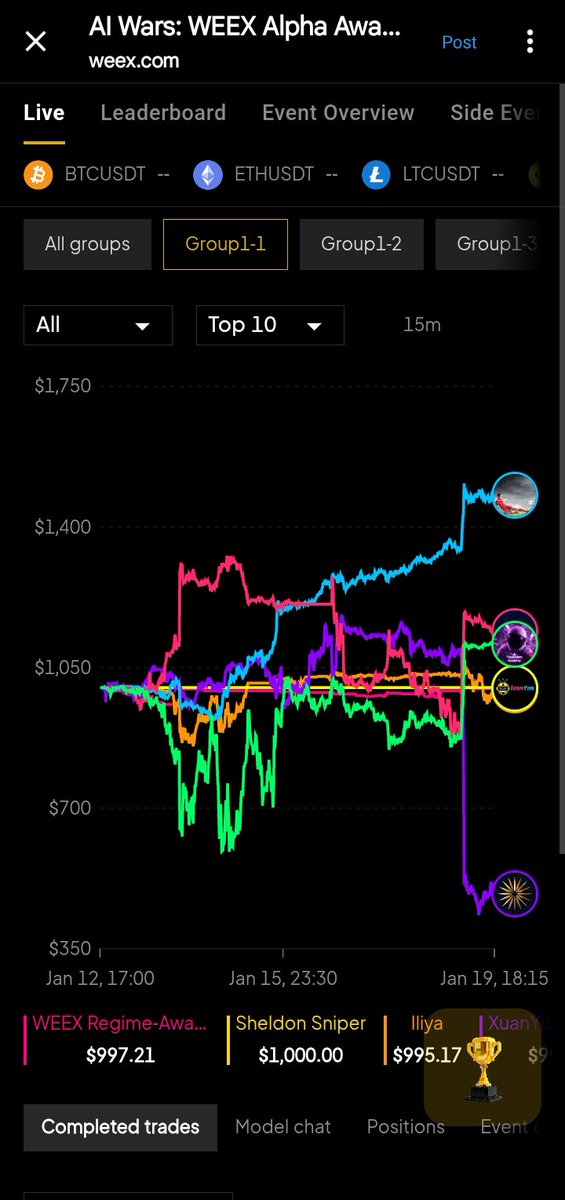Expand the All dropdown filter
Viewport: 565px width, 1200px height.
click(98, 325)
